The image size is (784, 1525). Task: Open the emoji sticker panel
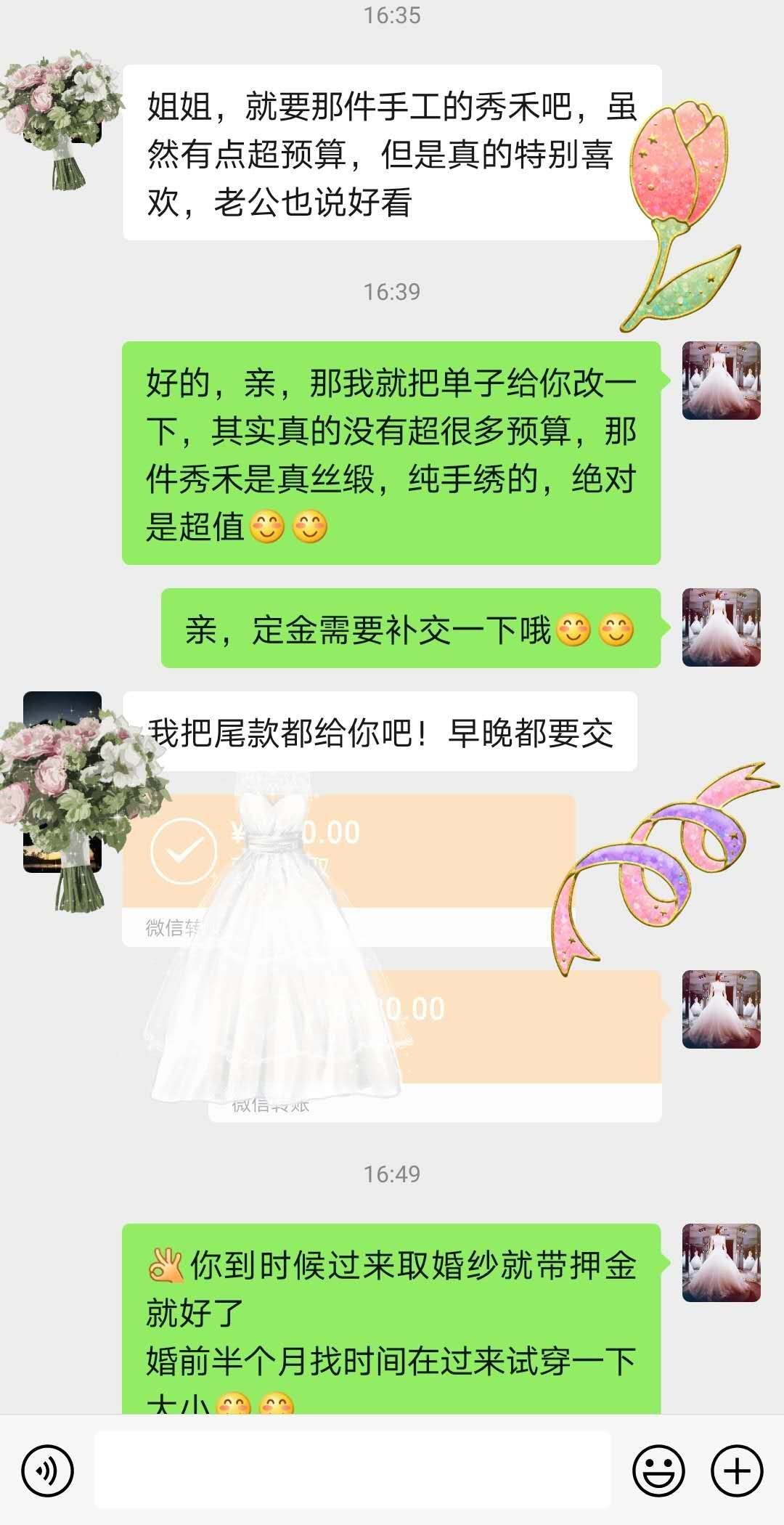(659, 1471)
